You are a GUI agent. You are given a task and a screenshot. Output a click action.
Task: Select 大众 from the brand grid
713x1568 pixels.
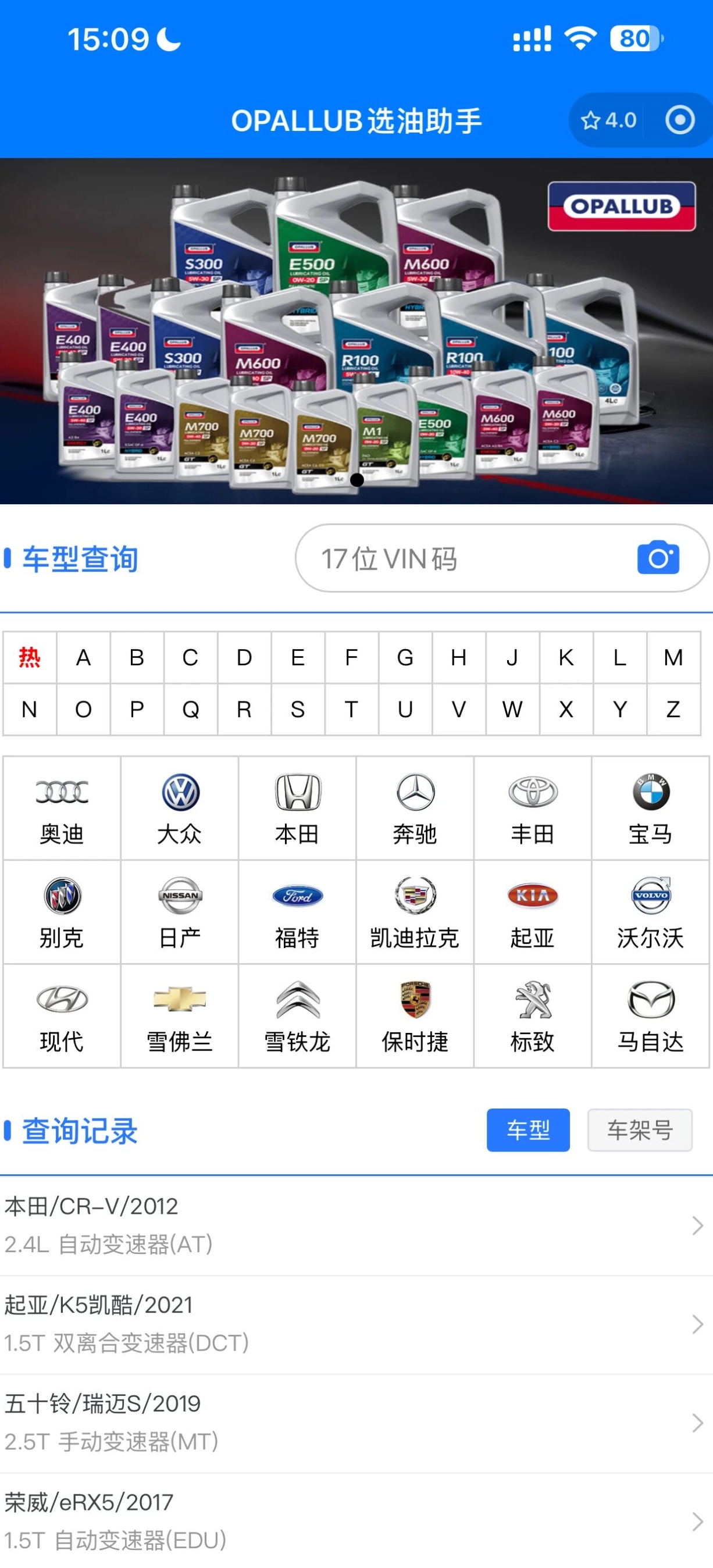(x=180, y=808)
